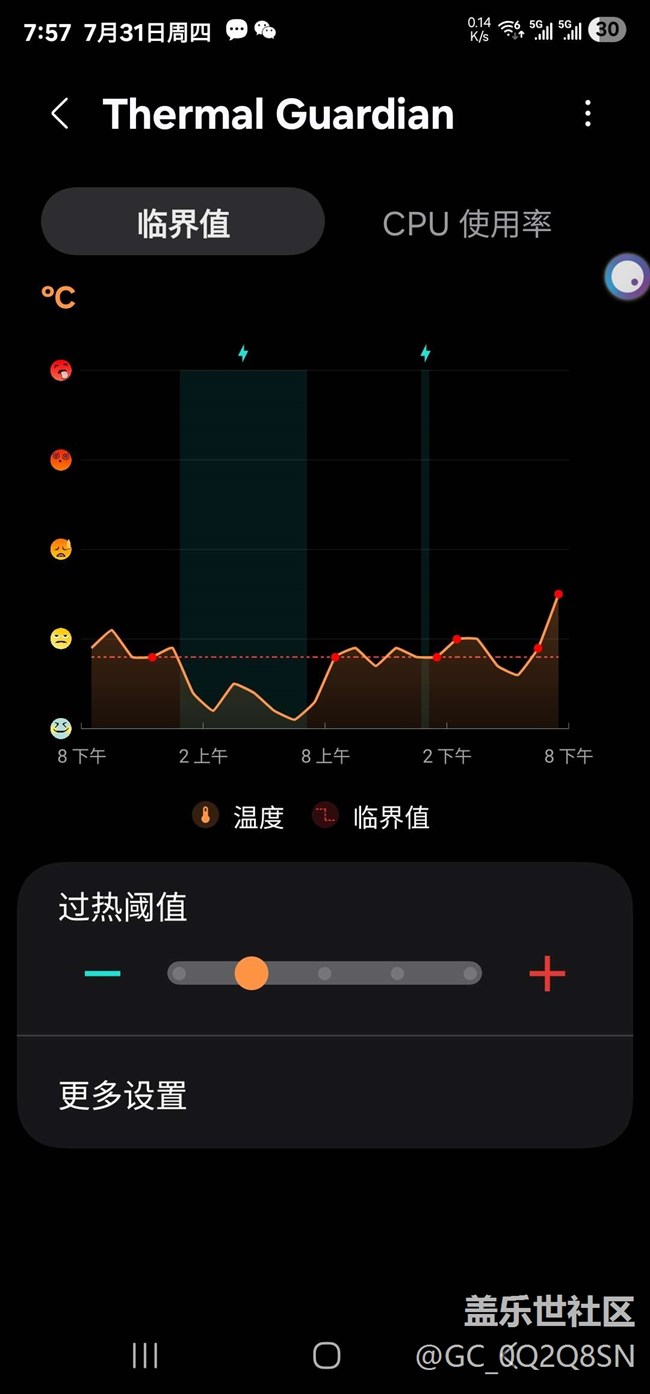Image resolution: width=650 pixels, height=1394 pixels.
Task: Open the three-dot overflow menu
Action: coord(588,114)
